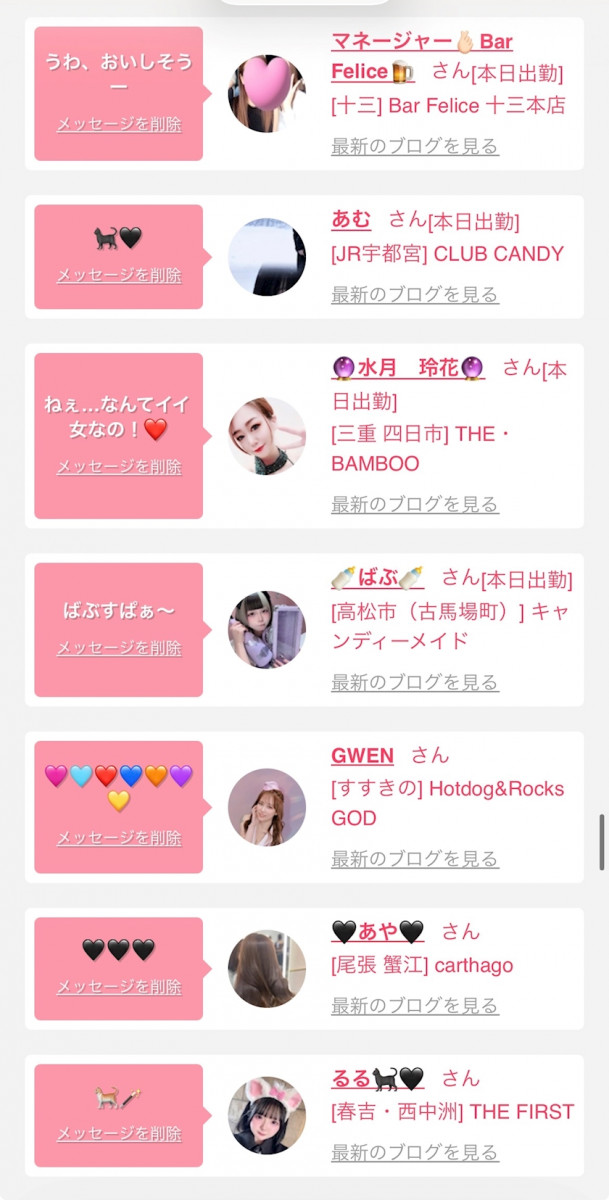Screen dimensions: 609x1200
Task: Open GWEN's profile link
Action: click(x=362, y=755)
